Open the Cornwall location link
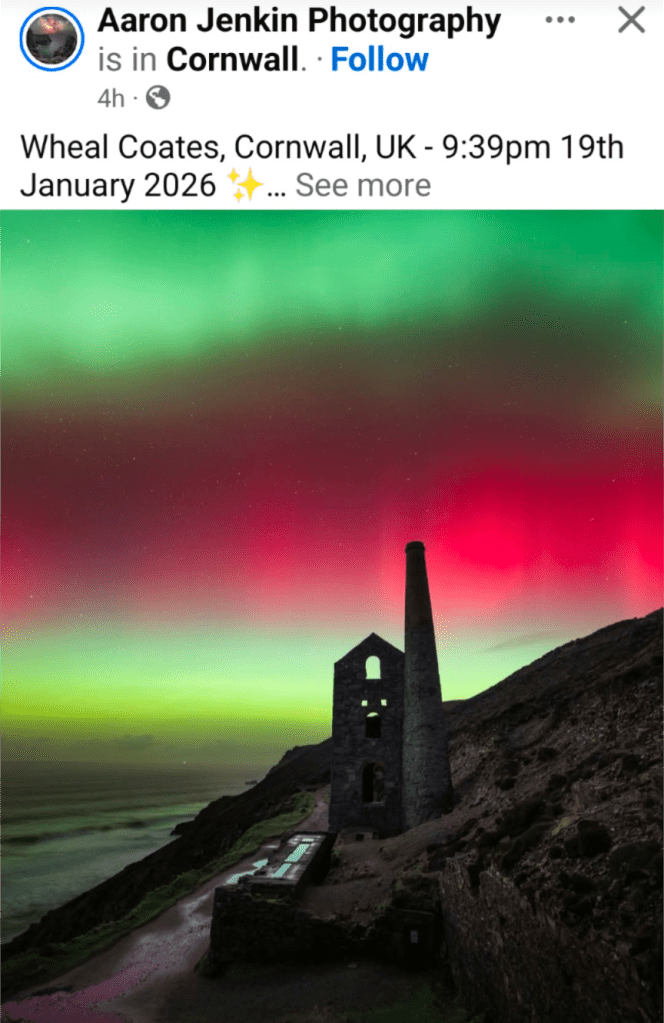The image size is (664, 1023). (232, 60)
